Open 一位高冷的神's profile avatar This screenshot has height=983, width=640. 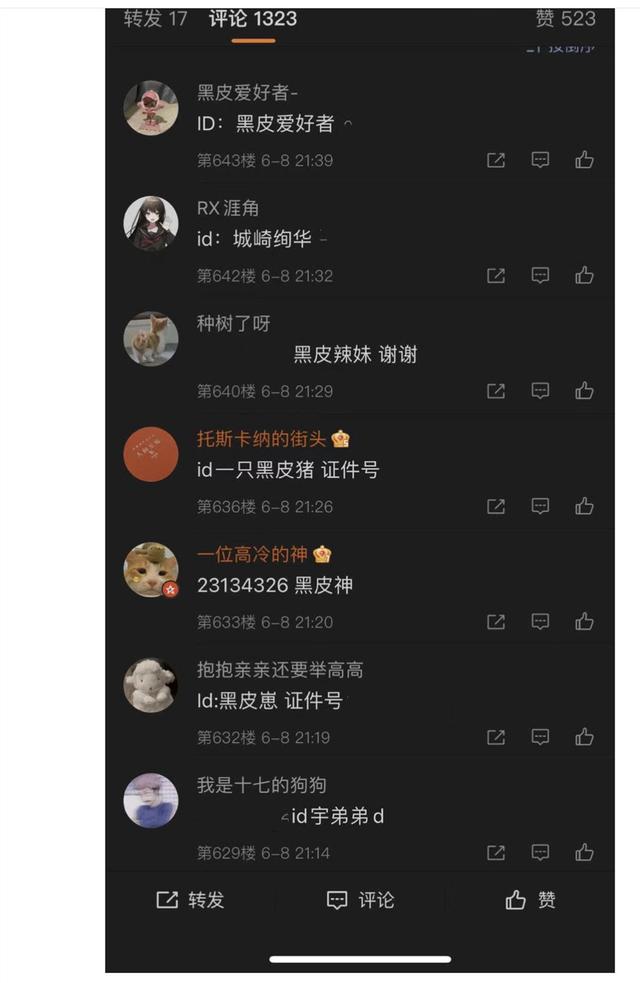[151, 570]
